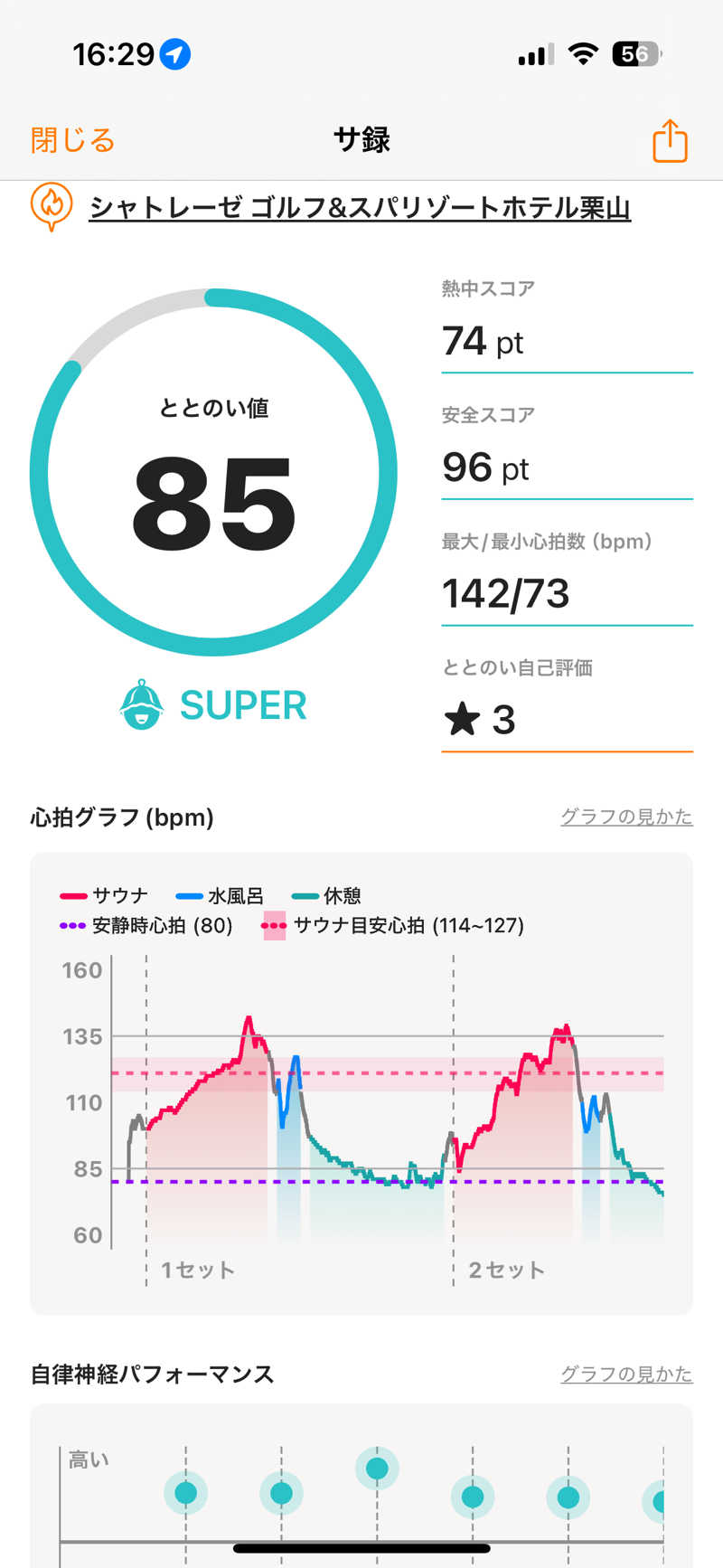Tap the Wi-Fi icon in the status bar
The height and width of the screenshot is (1568, 723).
[584, 54]
